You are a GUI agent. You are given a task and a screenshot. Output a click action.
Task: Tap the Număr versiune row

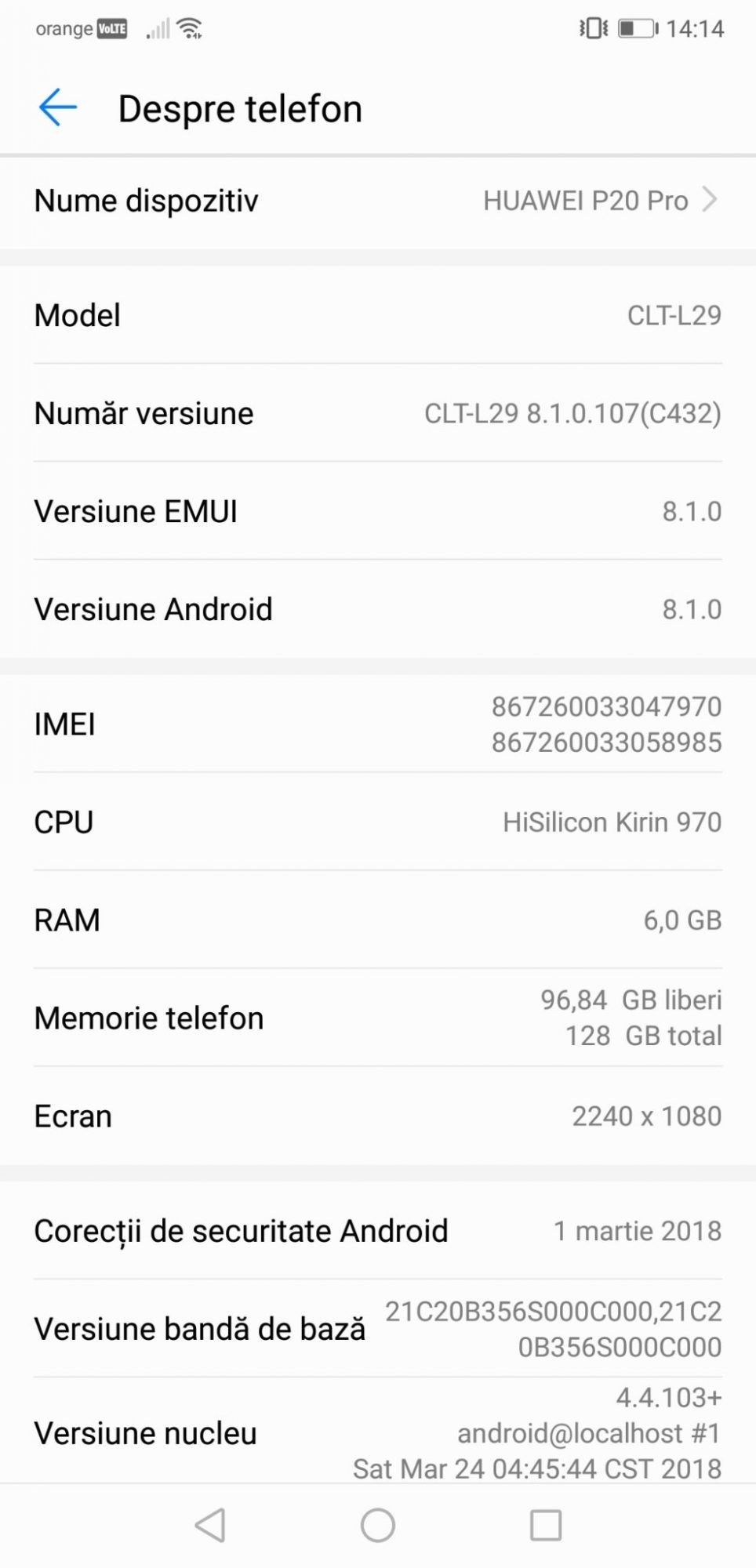click(x=377, y=413)
